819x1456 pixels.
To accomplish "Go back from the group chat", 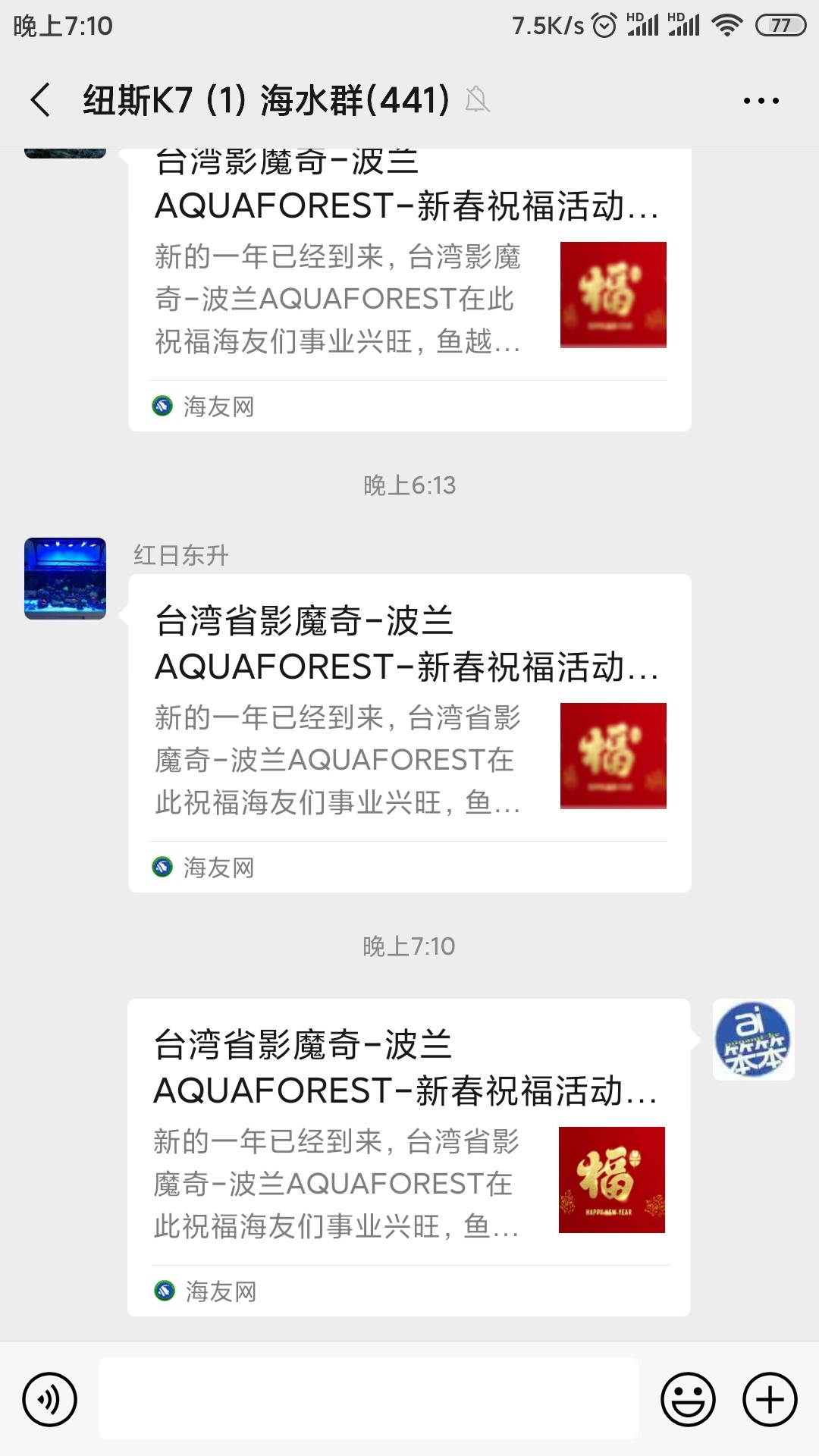I will tap(41, 100).
